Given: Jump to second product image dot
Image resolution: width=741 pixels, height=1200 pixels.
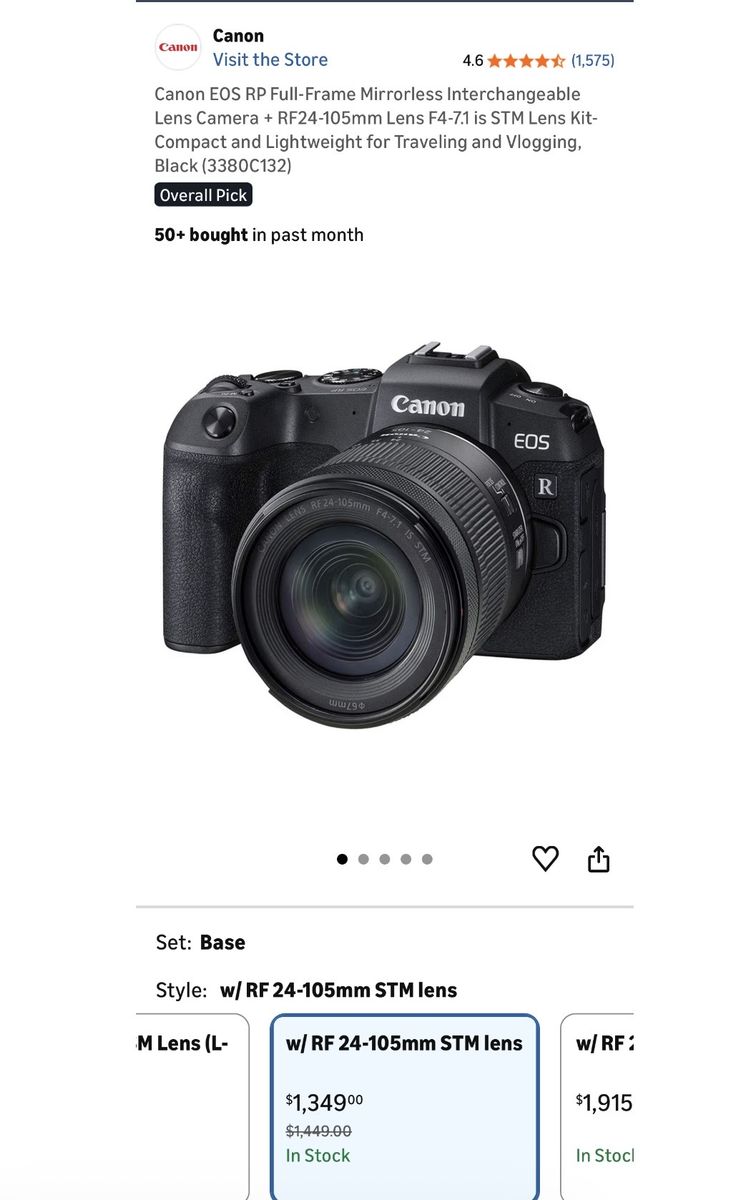Looking at the screenshot, I should 363,859.
